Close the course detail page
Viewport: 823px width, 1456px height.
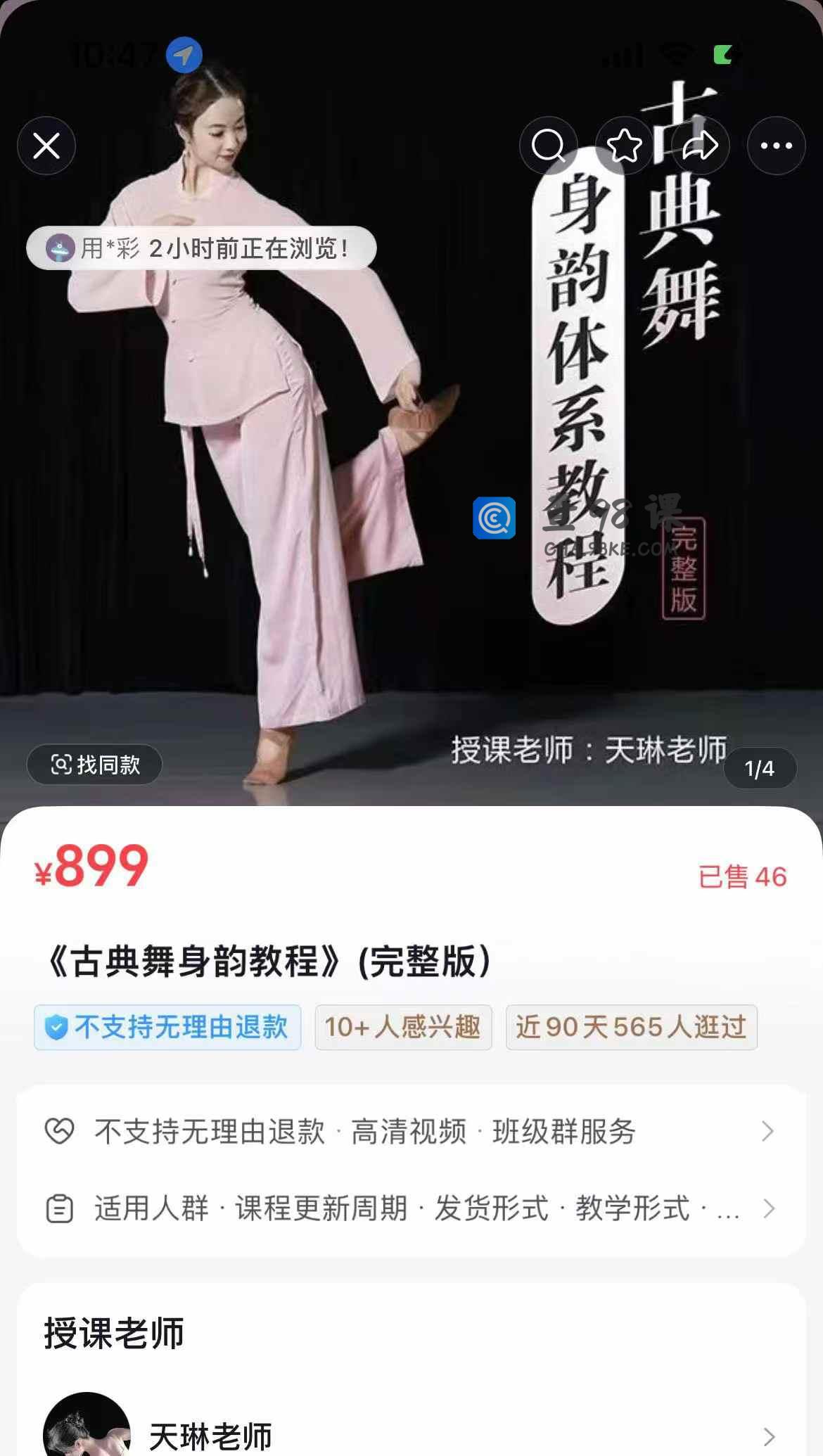pyautogui.click(x=46, y=146)
